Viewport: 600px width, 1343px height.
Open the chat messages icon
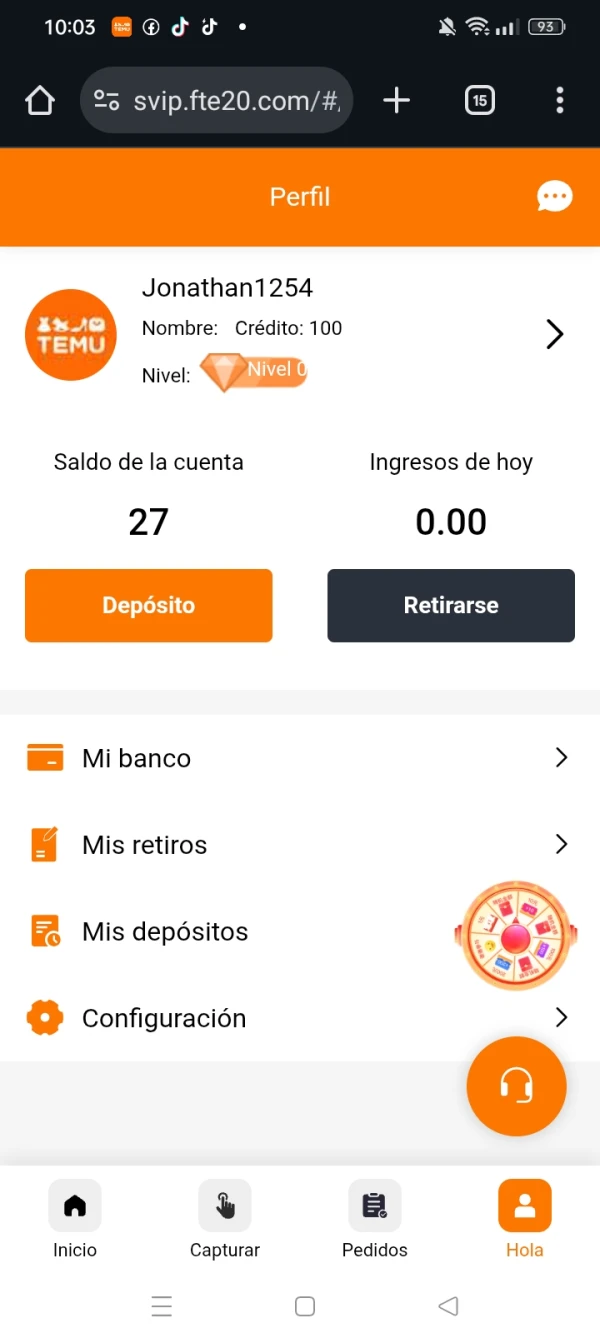point(555,197)
